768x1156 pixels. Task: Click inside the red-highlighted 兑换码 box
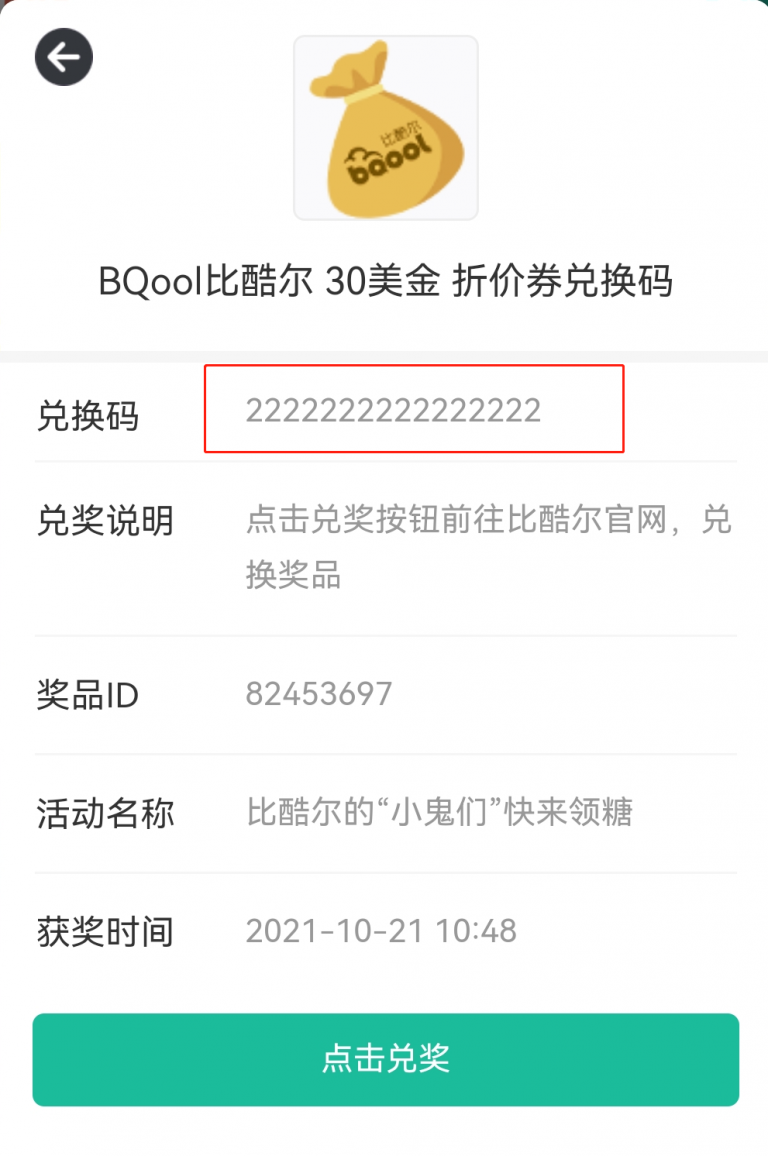[413, 409]
